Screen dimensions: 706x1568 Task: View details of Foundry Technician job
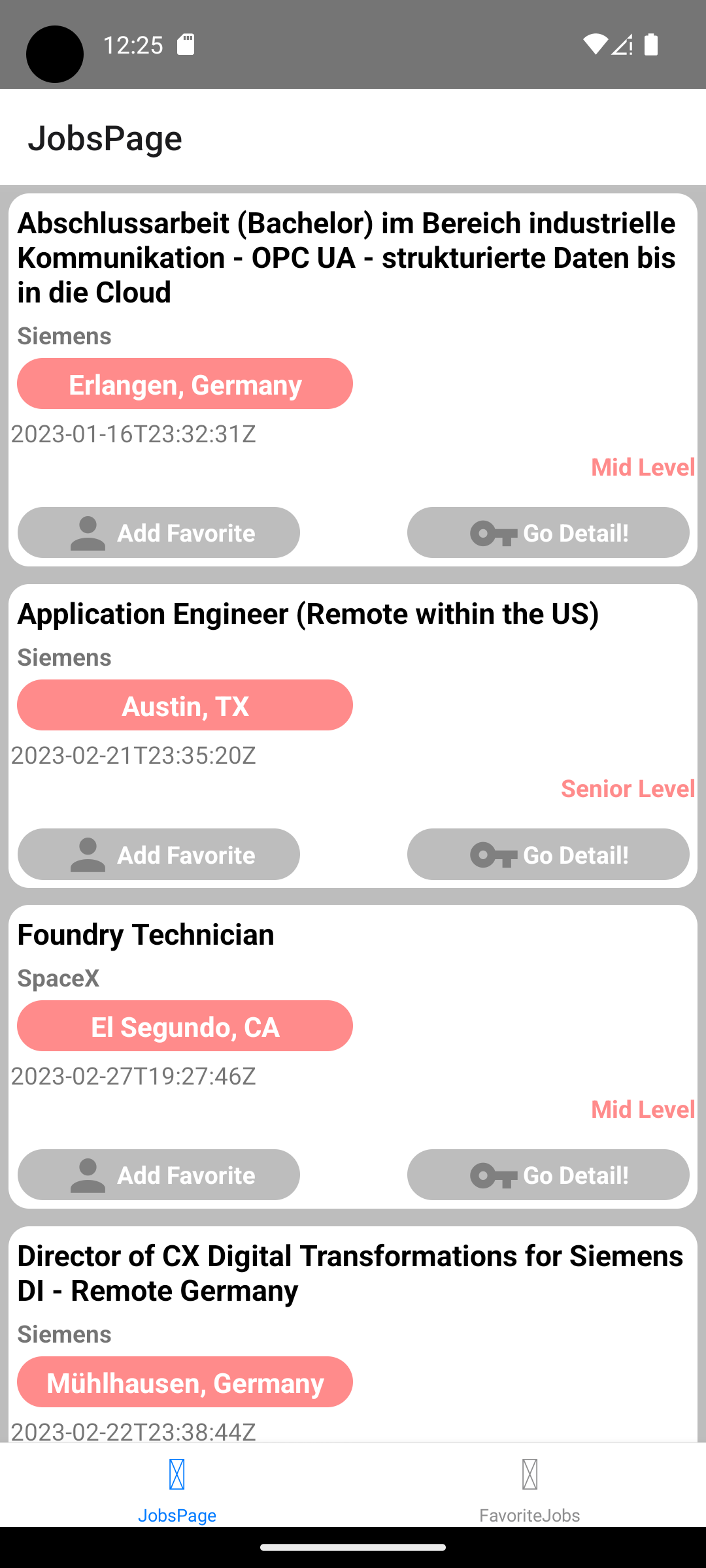(548, 1175)
